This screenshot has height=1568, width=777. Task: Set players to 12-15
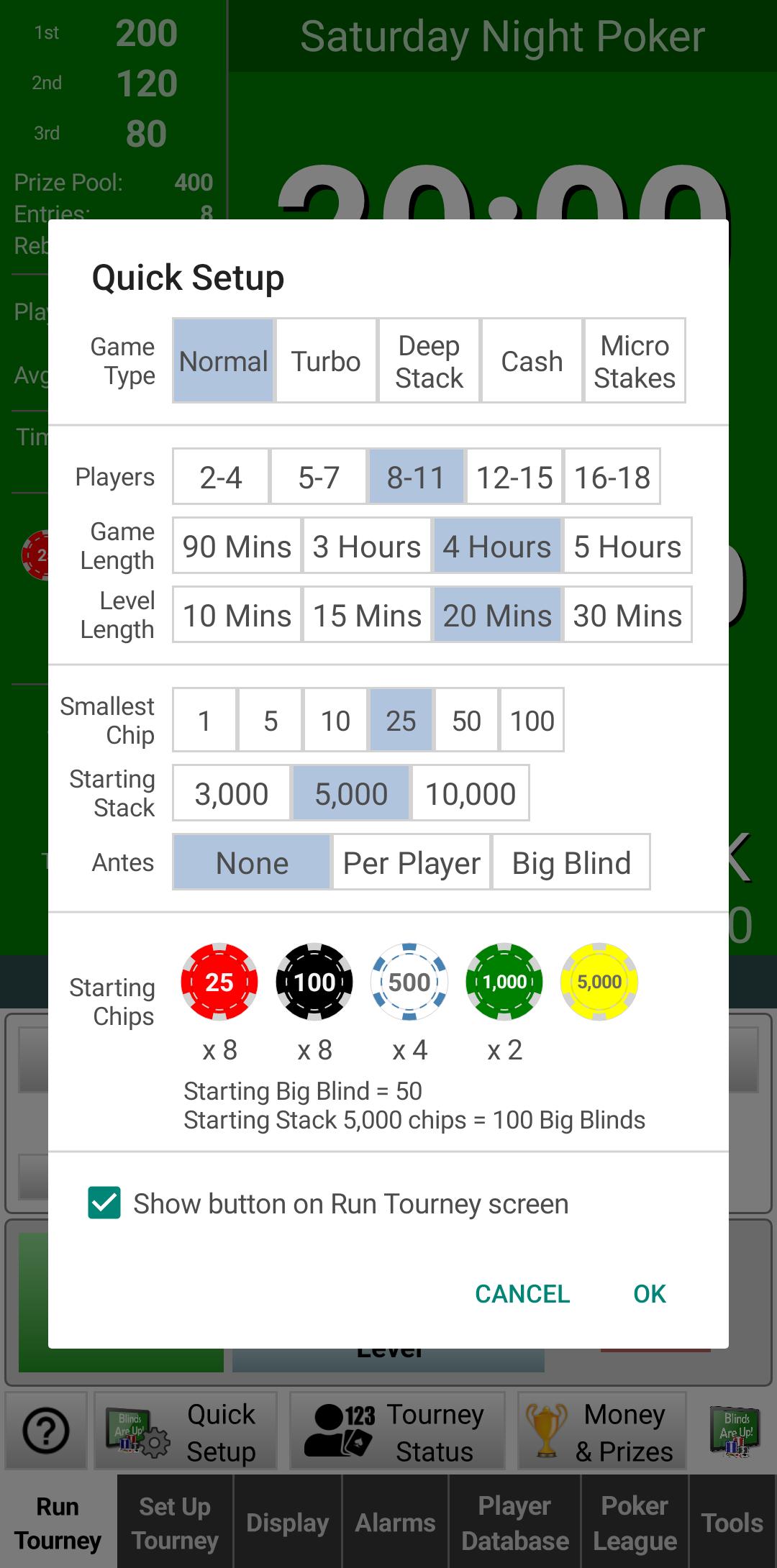tap(514, 477)
